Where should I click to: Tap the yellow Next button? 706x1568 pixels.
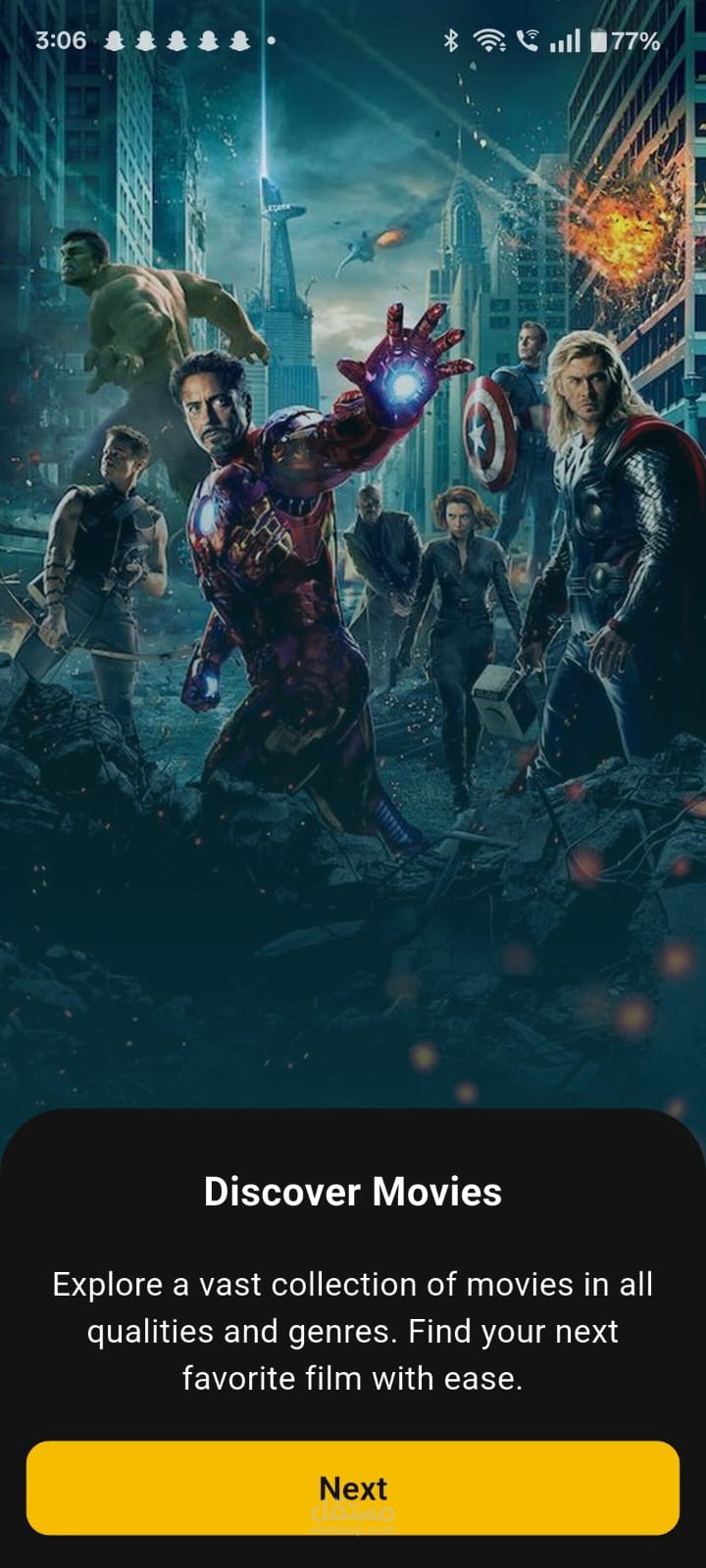pyautogui.click(x=353, y=1488)
